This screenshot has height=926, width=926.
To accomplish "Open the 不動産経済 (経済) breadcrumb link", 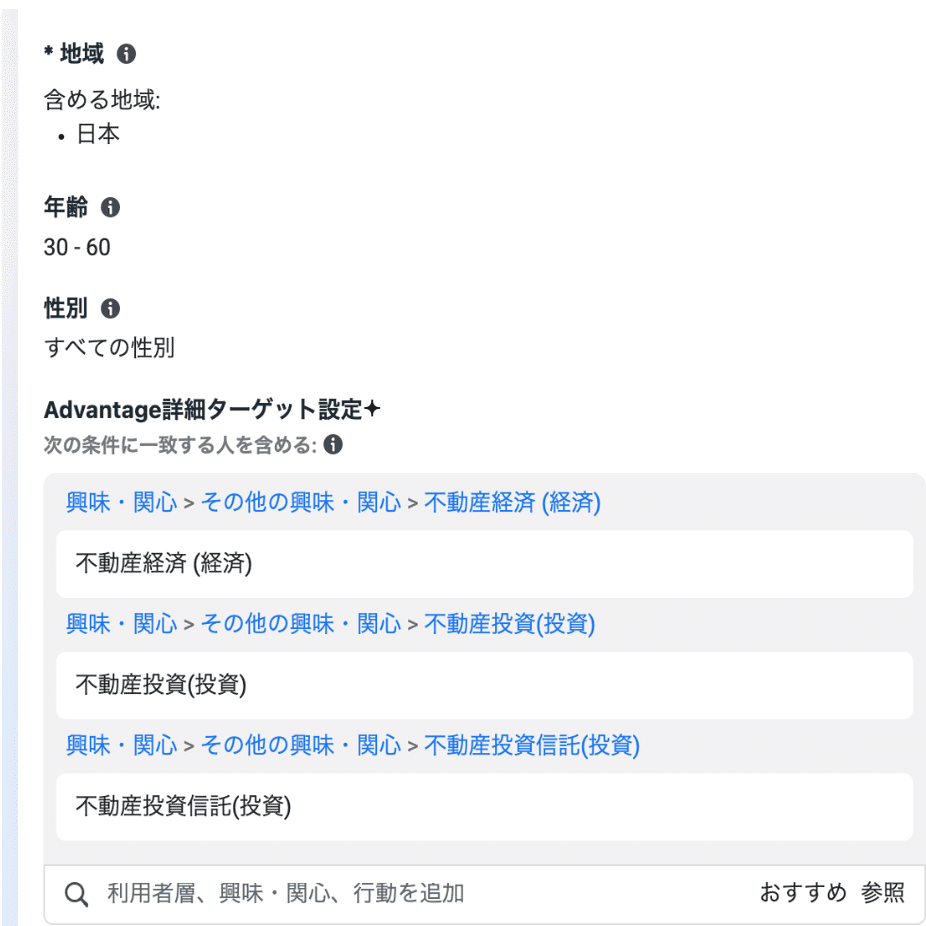I will 512,503.
